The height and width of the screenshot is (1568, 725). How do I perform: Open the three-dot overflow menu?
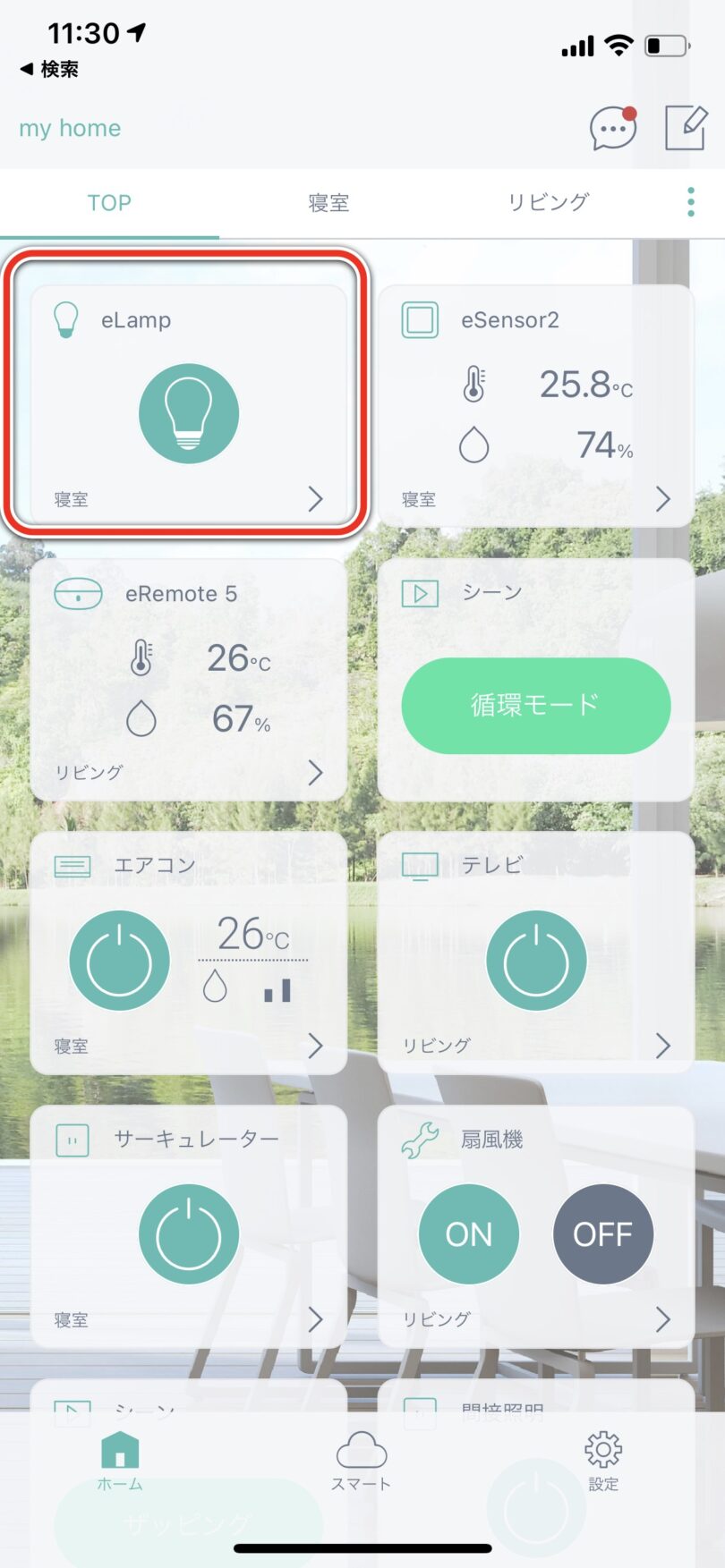click(x=690, y=202)
